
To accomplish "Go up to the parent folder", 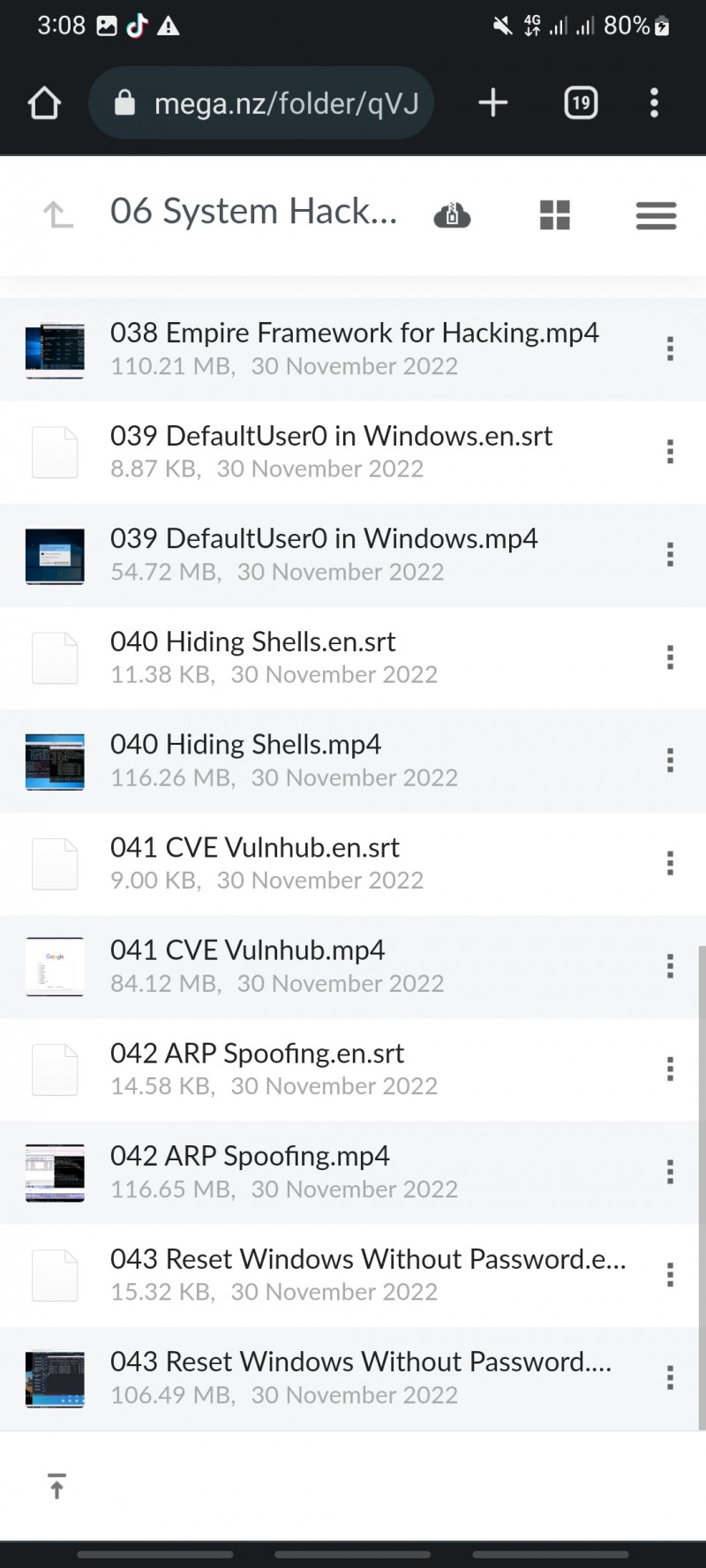I will 58,214.
